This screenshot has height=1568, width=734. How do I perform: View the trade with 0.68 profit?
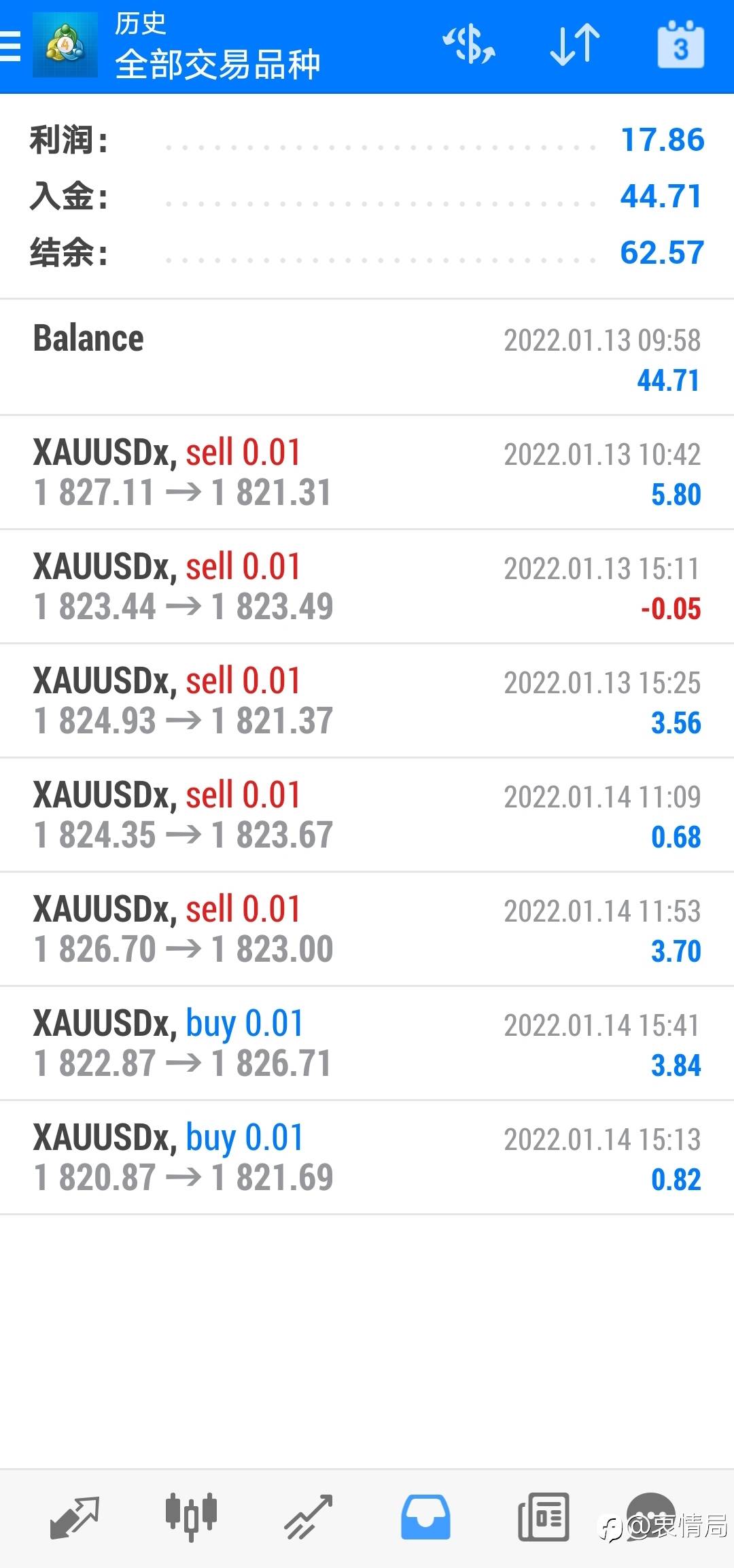click(x=367, y=815)
